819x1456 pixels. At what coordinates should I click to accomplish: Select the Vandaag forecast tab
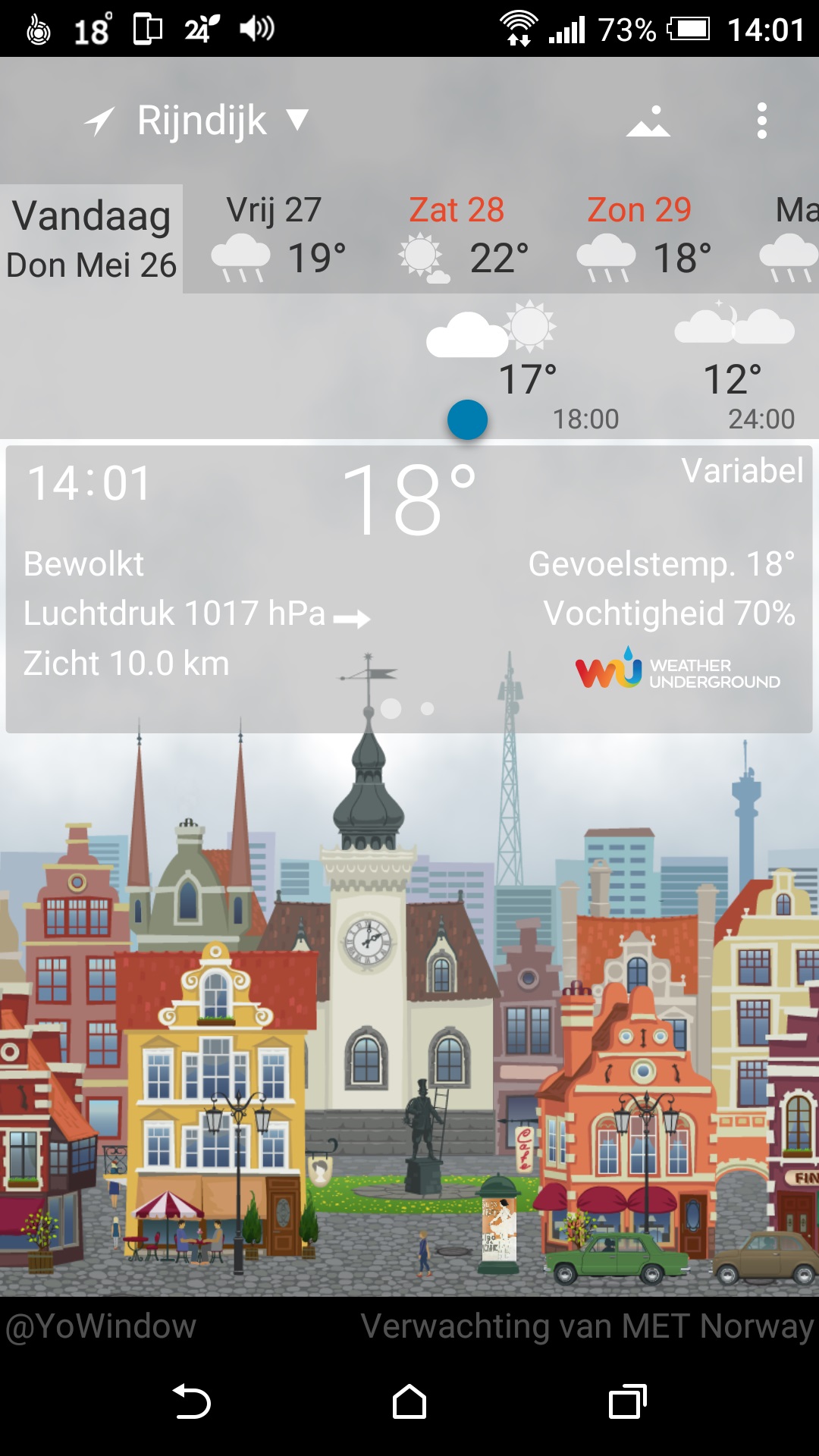(x=91, y=238)
